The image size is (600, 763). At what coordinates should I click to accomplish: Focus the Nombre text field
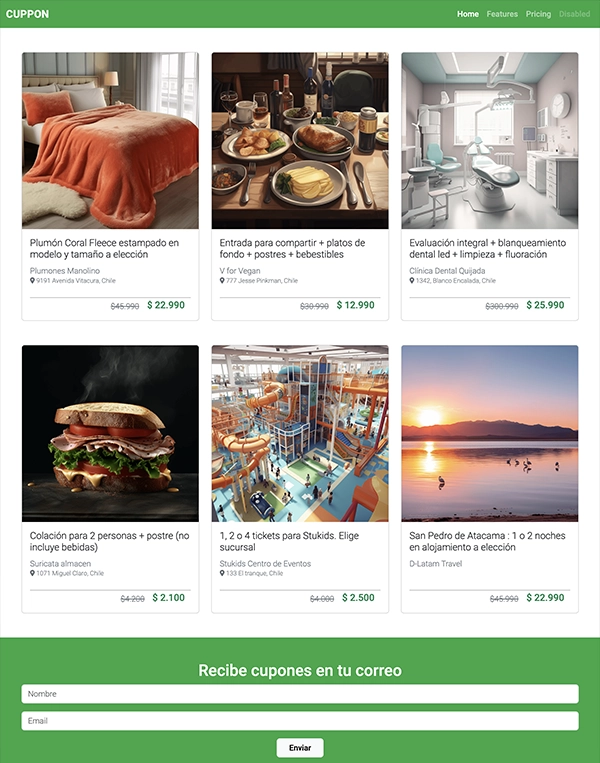300,694
